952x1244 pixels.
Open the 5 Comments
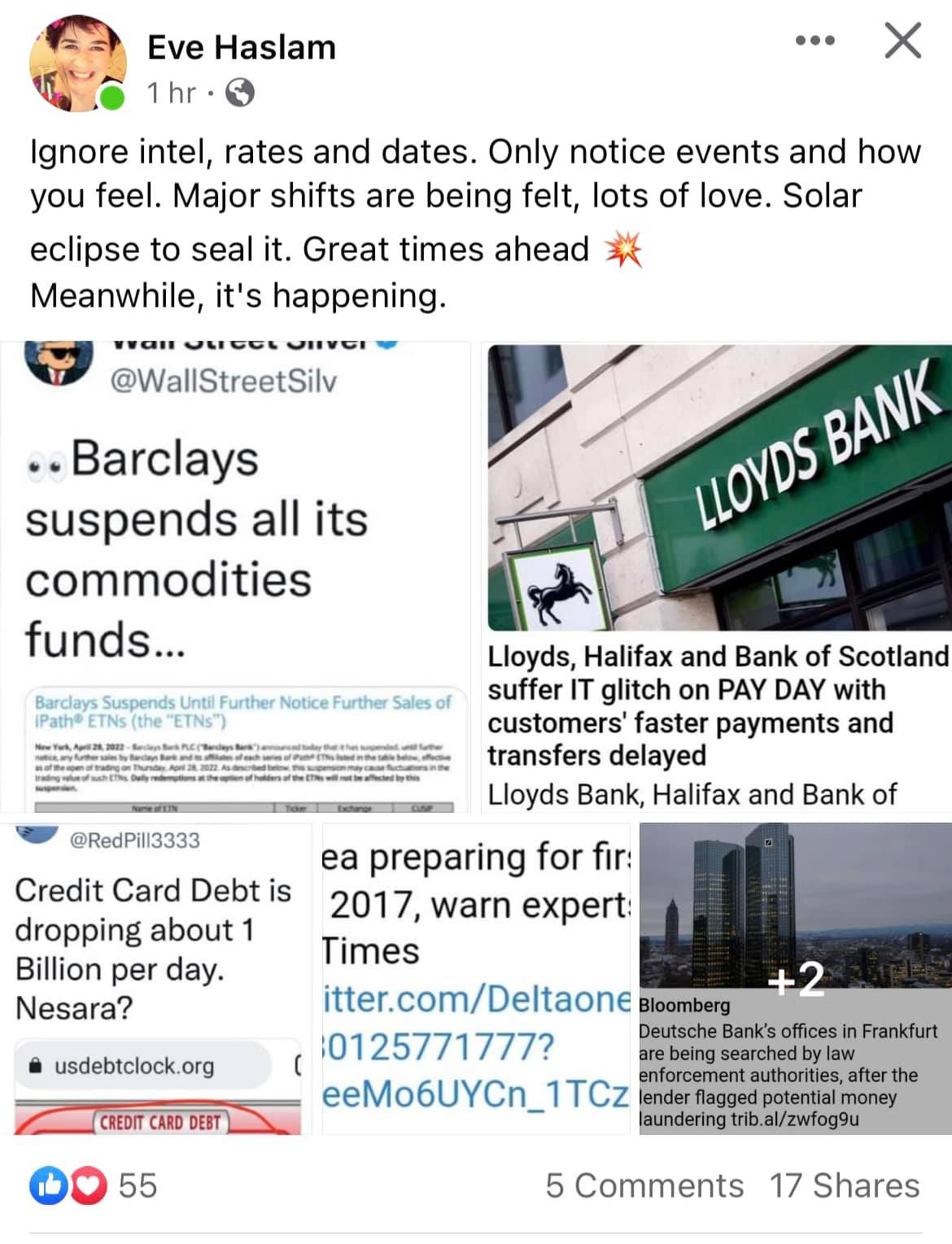click(x=644, y=1185)
